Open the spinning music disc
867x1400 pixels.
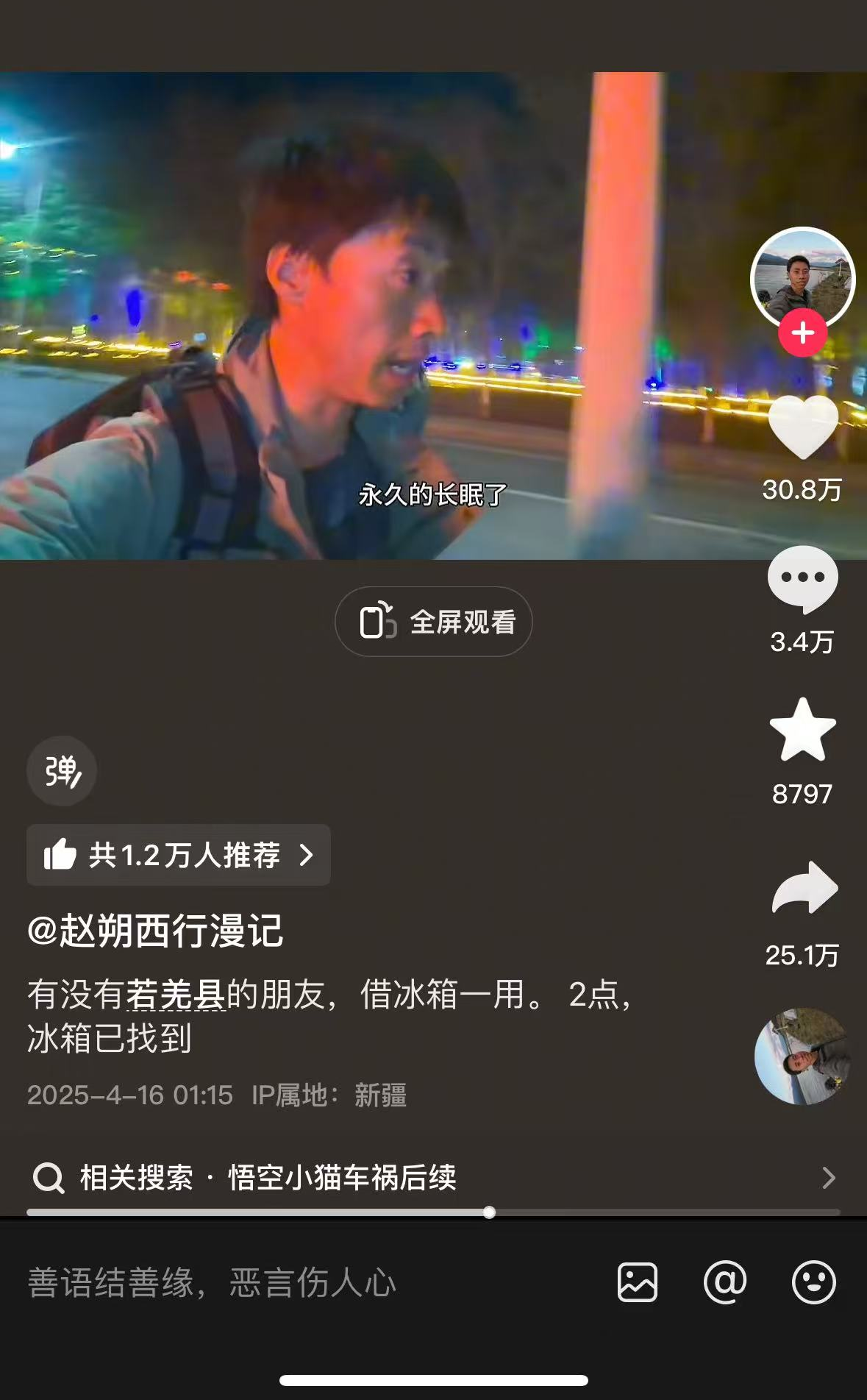click(x=802, y=1056)
